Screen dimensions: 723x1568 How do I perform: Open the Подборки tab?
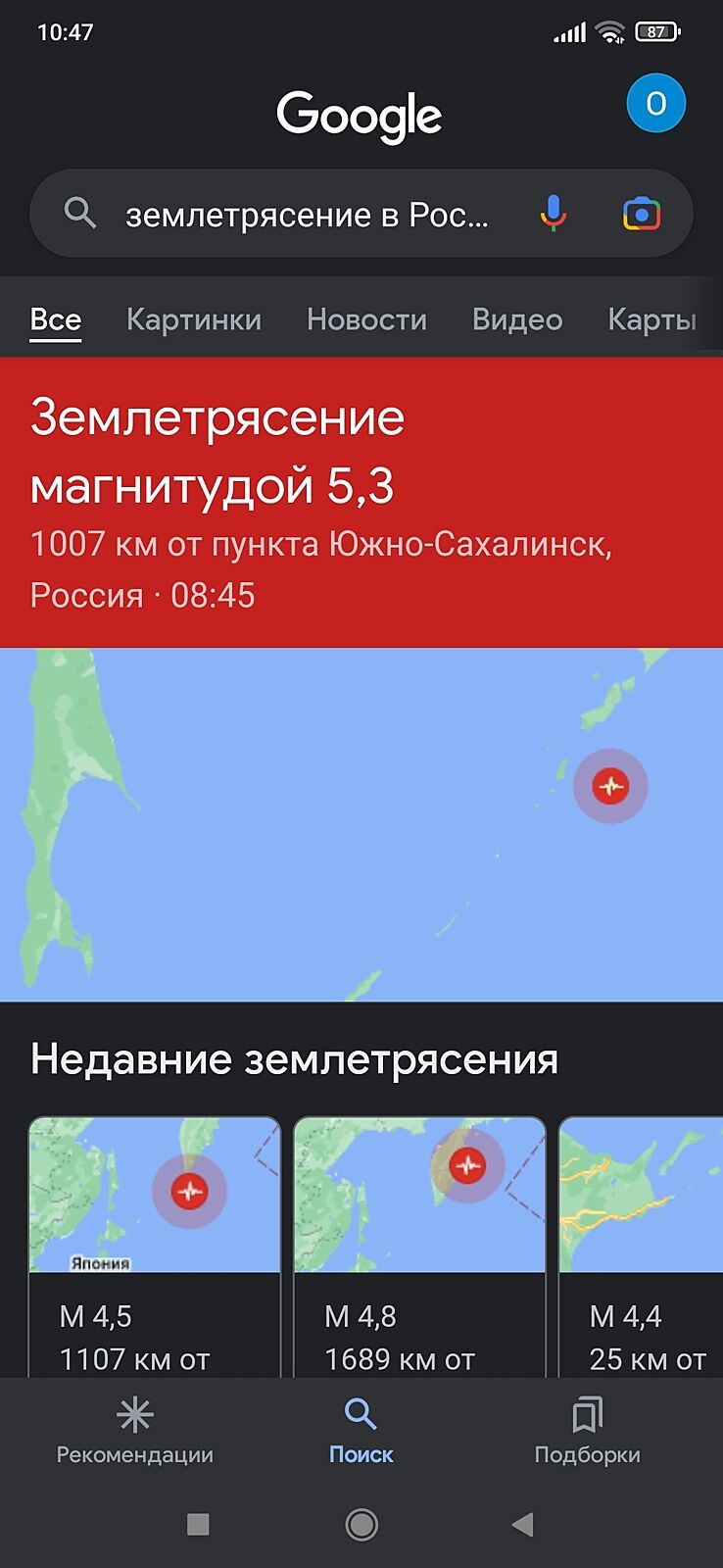pyautogui.click(x=587, y=1431)
